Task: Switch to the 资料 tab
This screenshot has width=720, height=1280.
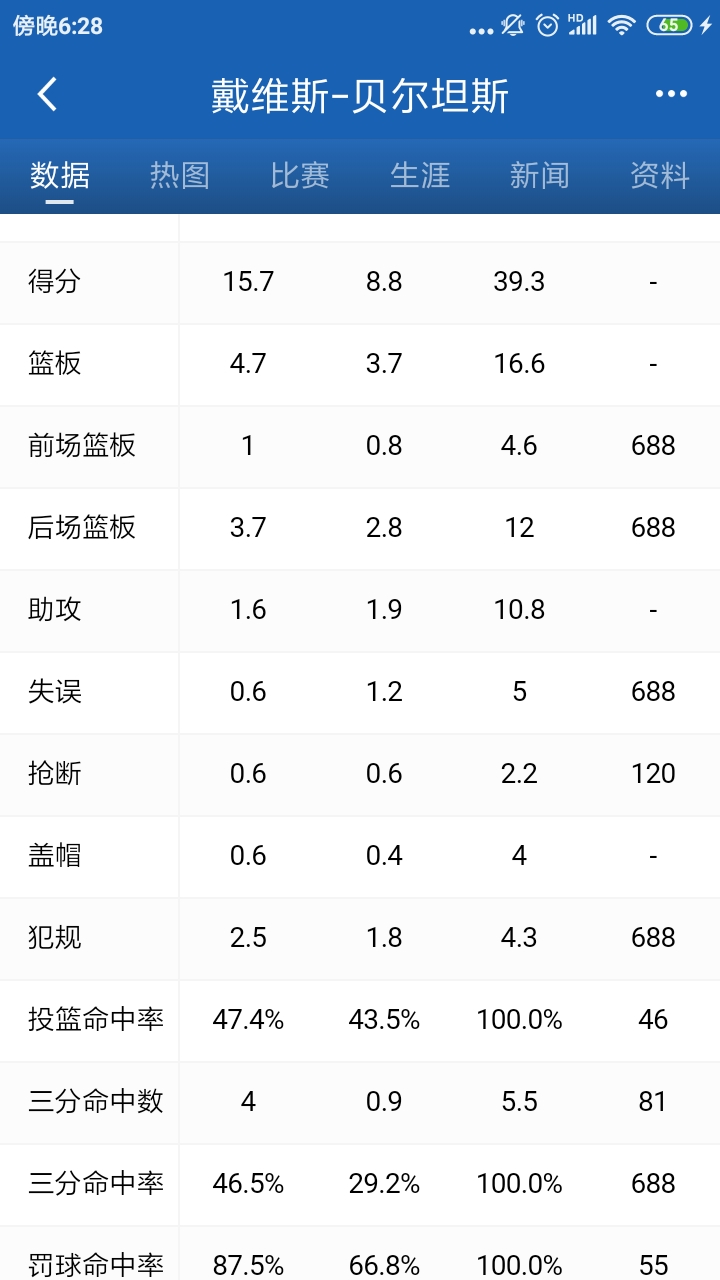Action: 660,176
